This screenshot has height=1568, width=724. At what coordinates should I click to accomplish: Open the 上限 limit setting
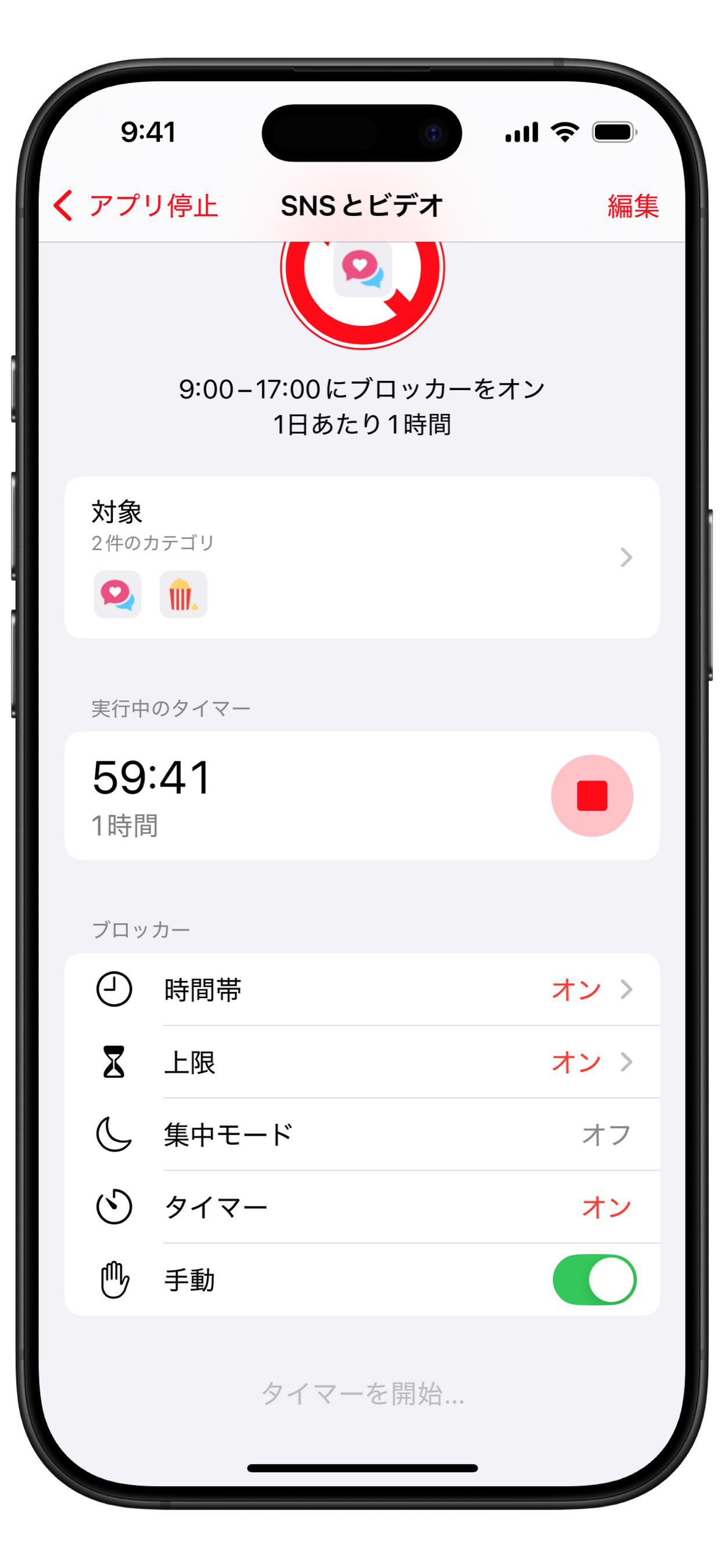[x=361, y=1062]
